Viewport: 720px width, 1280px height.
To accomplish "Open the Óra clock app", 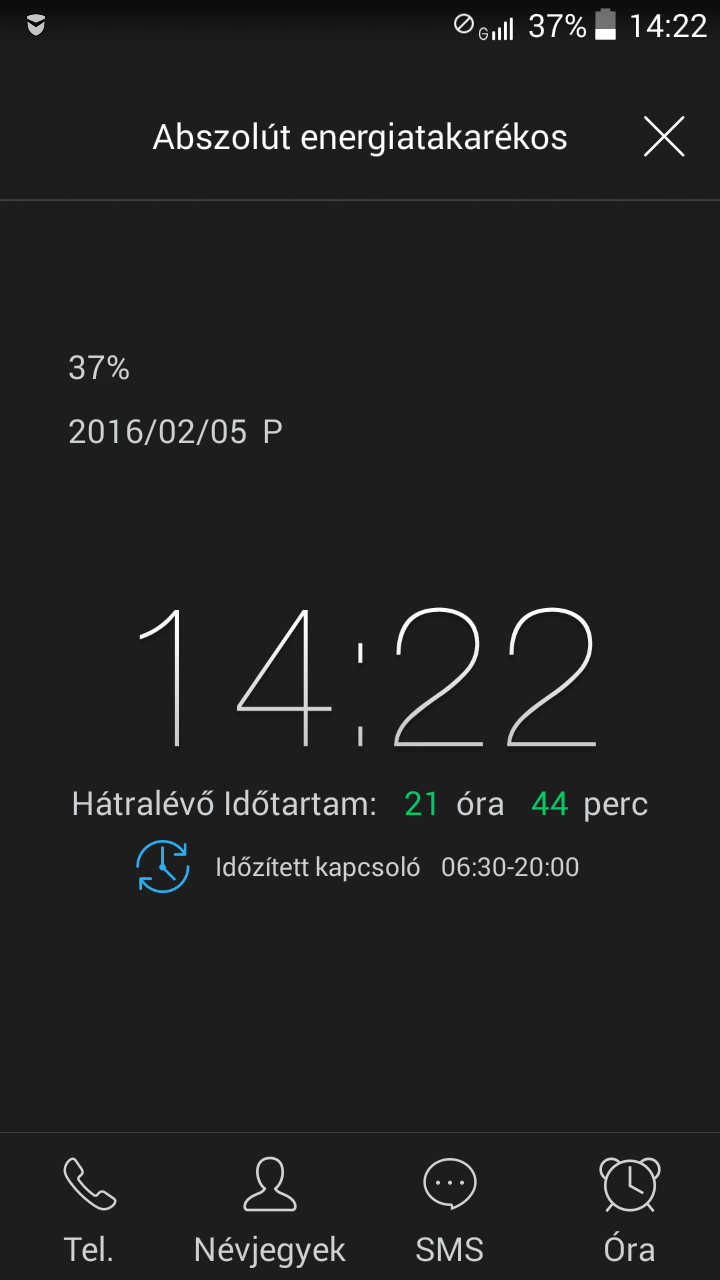I will click(x=630, y=1210).
